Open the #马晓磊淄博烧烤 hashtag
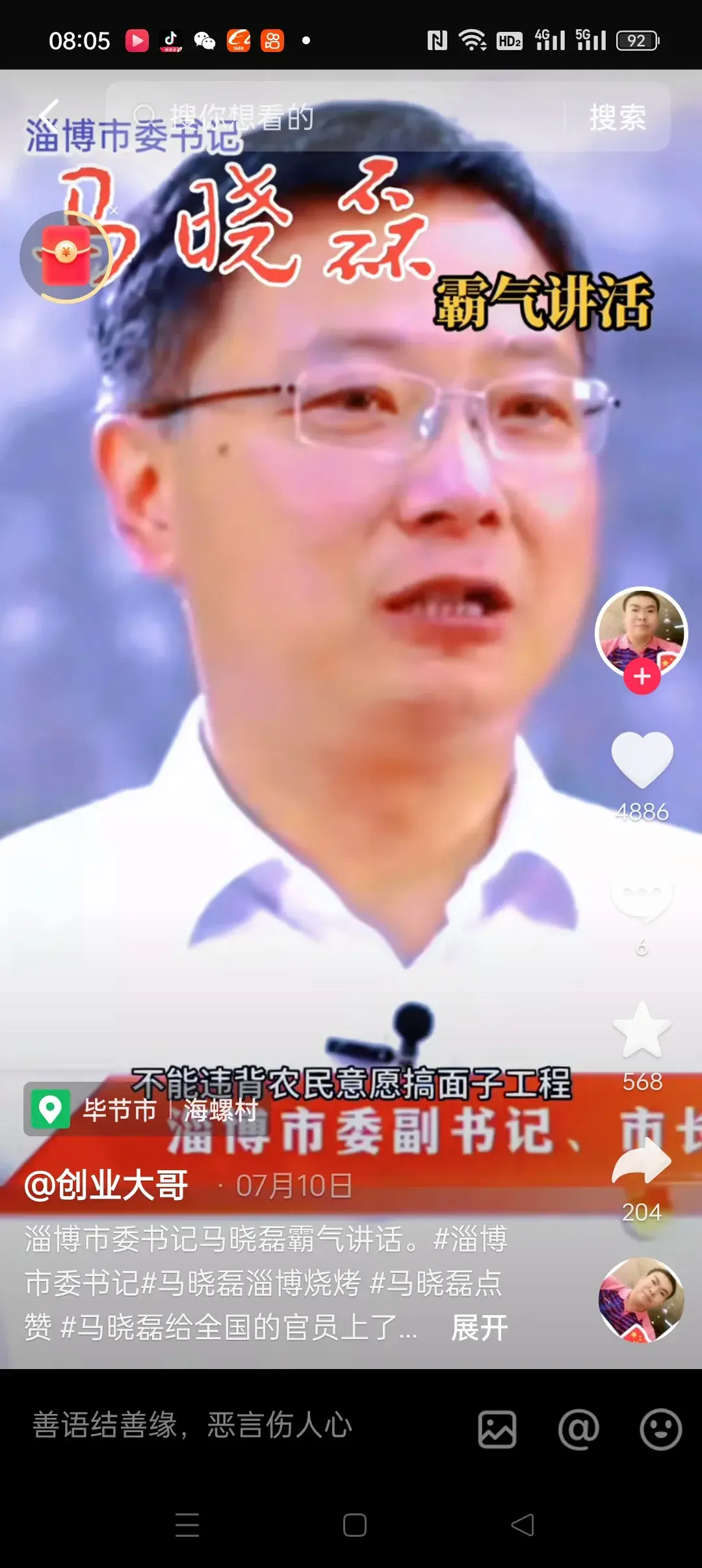 [251, 1284]
